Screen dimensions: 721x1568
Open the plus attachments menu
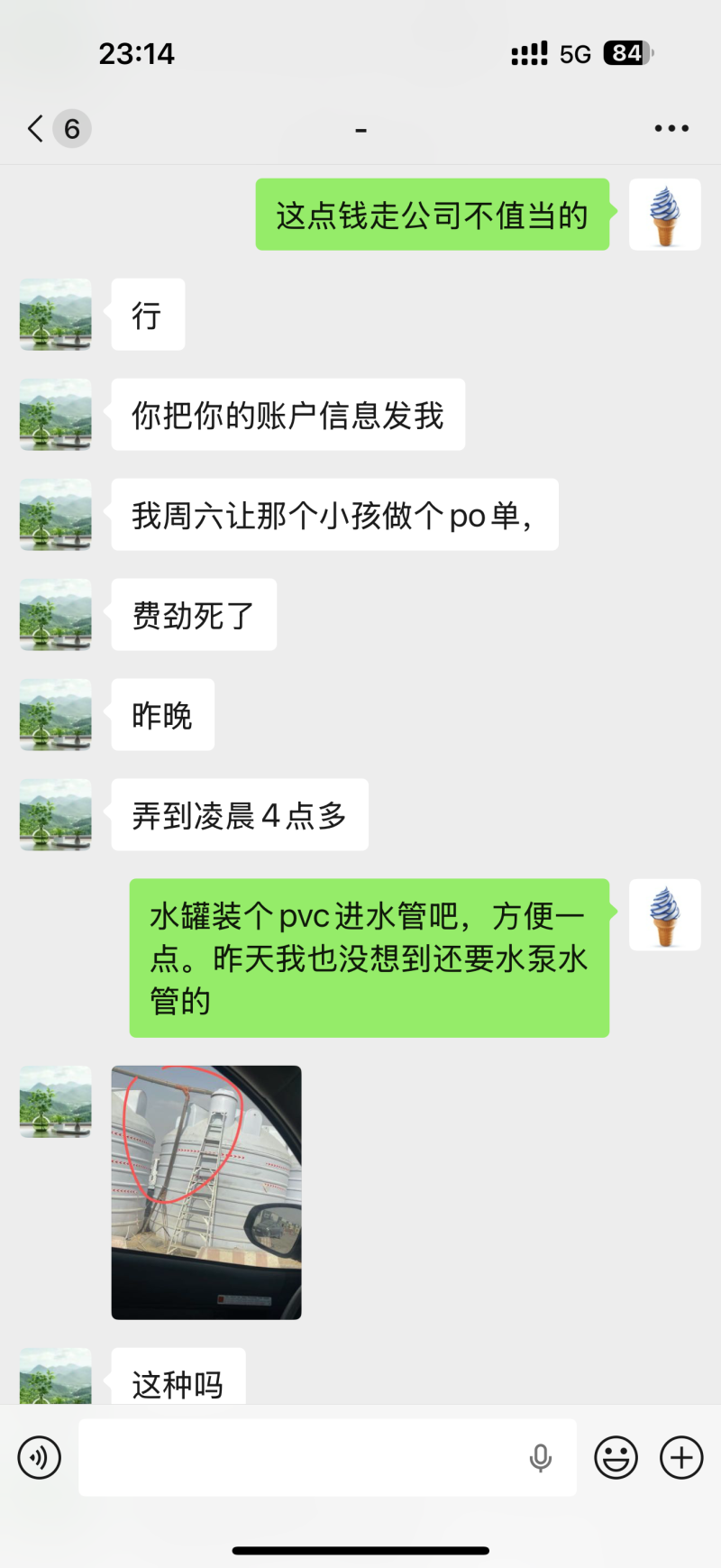point(681,1458)
